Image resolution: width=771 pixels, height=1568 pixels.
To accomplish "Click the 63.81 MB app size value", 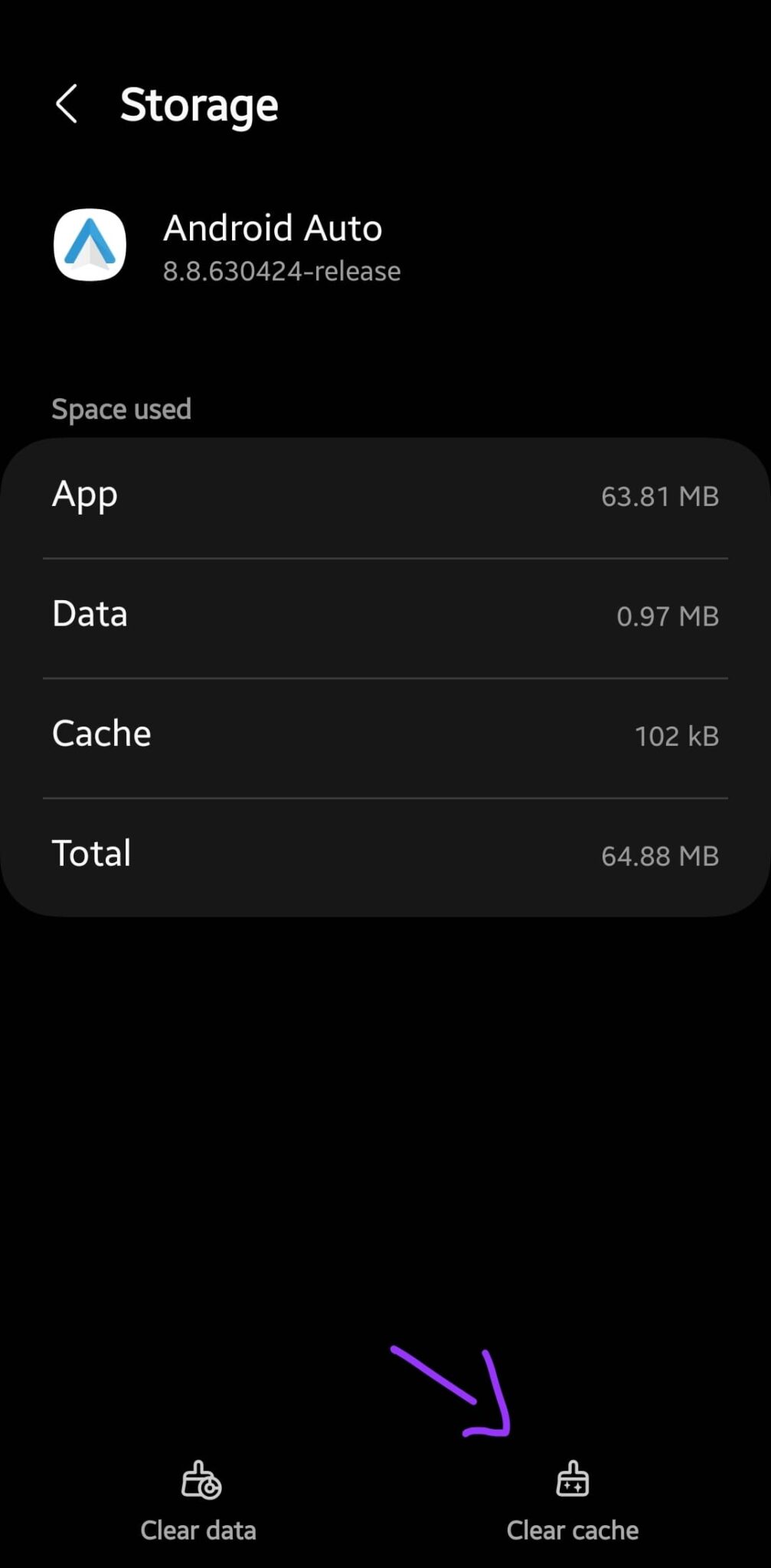I will pyautogui.click(x=659, y=496).
